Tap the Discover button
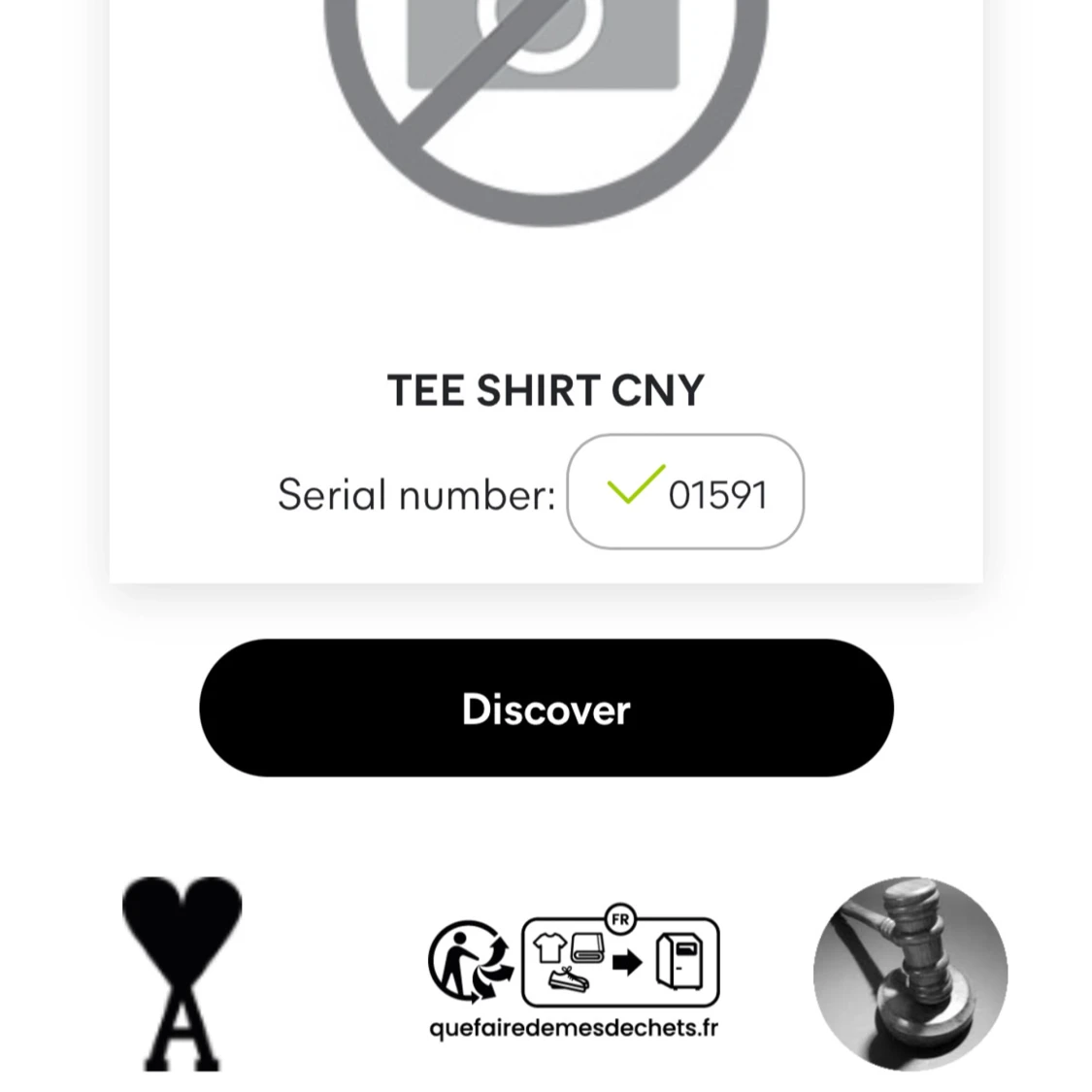Viewport: 1092px width, 1092px height. point(546,708)
